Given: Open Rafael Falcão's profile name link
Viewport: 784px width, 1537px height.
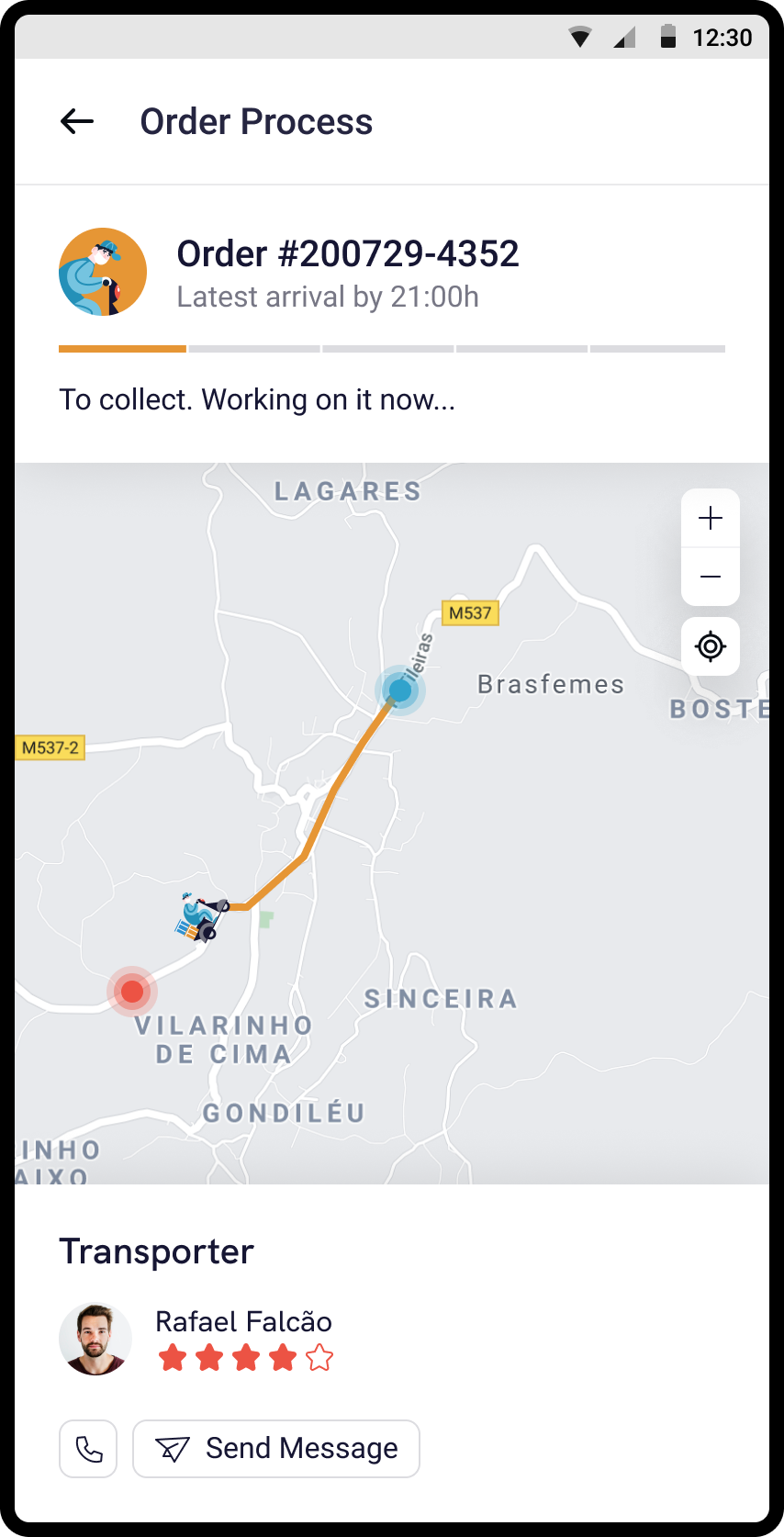Looking at the screenshot, I should (x=243, y=1322).
